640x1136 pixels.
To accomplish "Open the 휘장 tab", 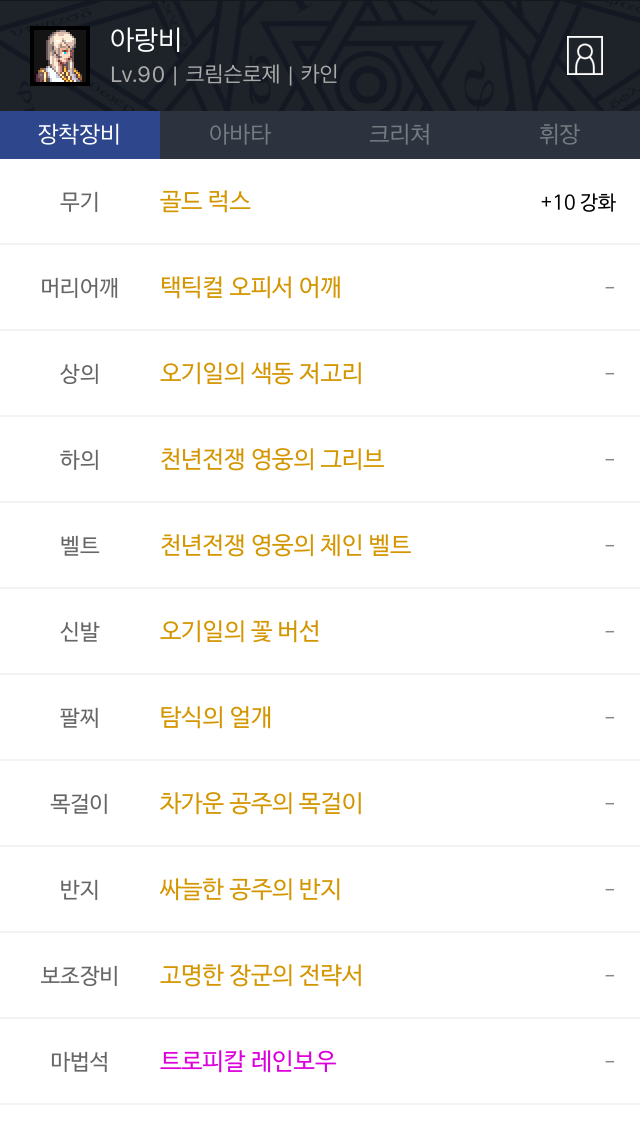I will pyautogui.click(x=560, y=134).
